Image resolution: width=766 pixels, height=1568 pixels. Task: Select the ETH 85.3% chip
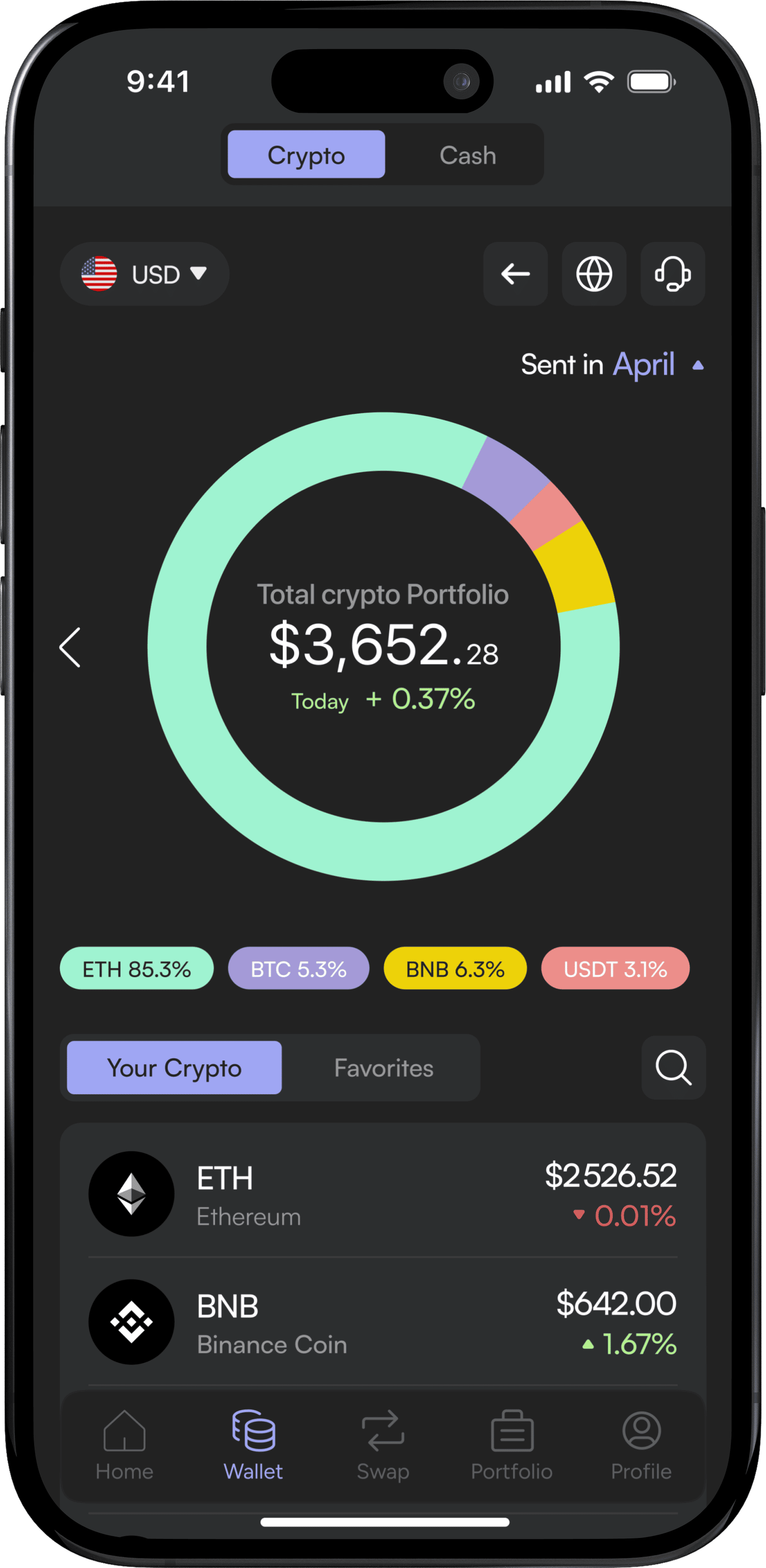pyautogui.click(x=136, y=969)
